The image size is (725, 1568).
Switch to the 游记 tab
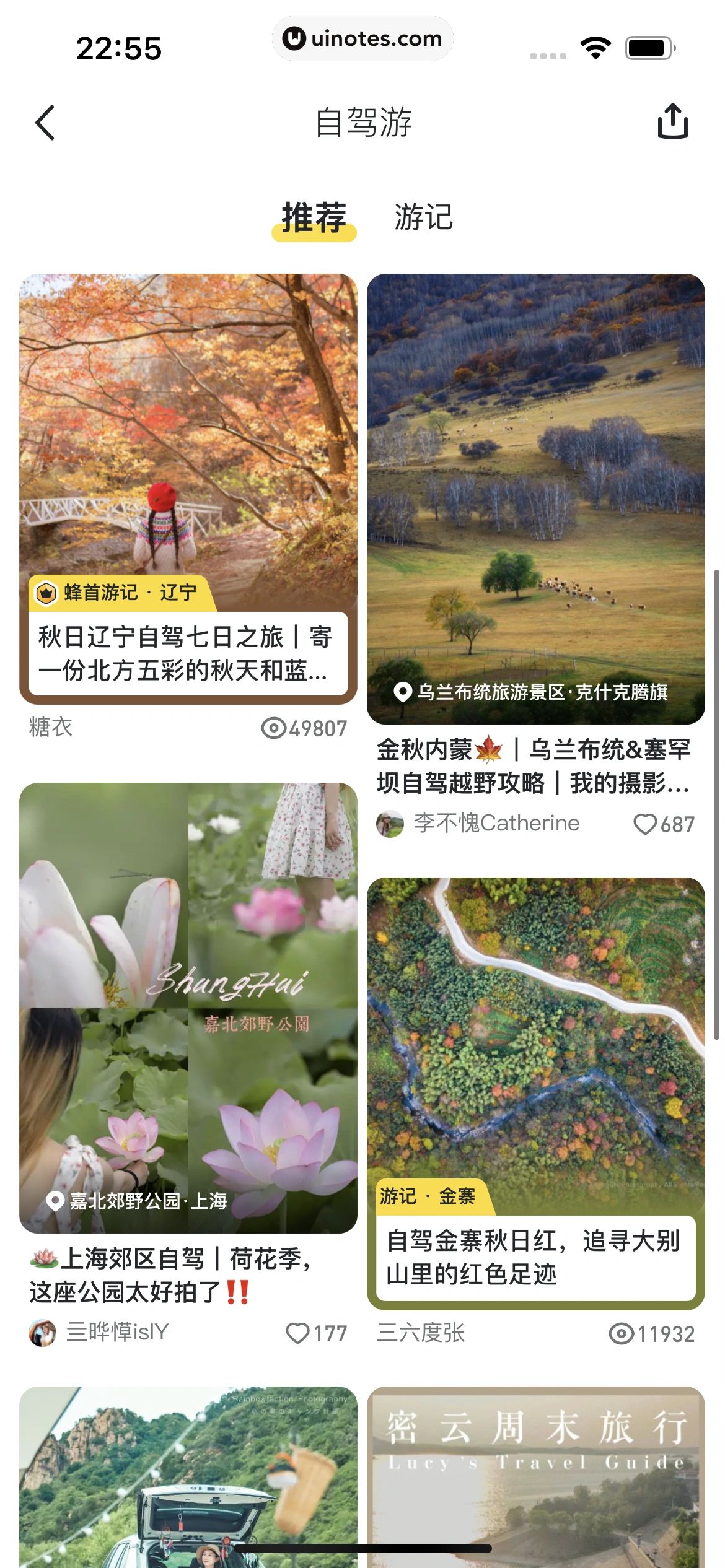click(423, 218)
